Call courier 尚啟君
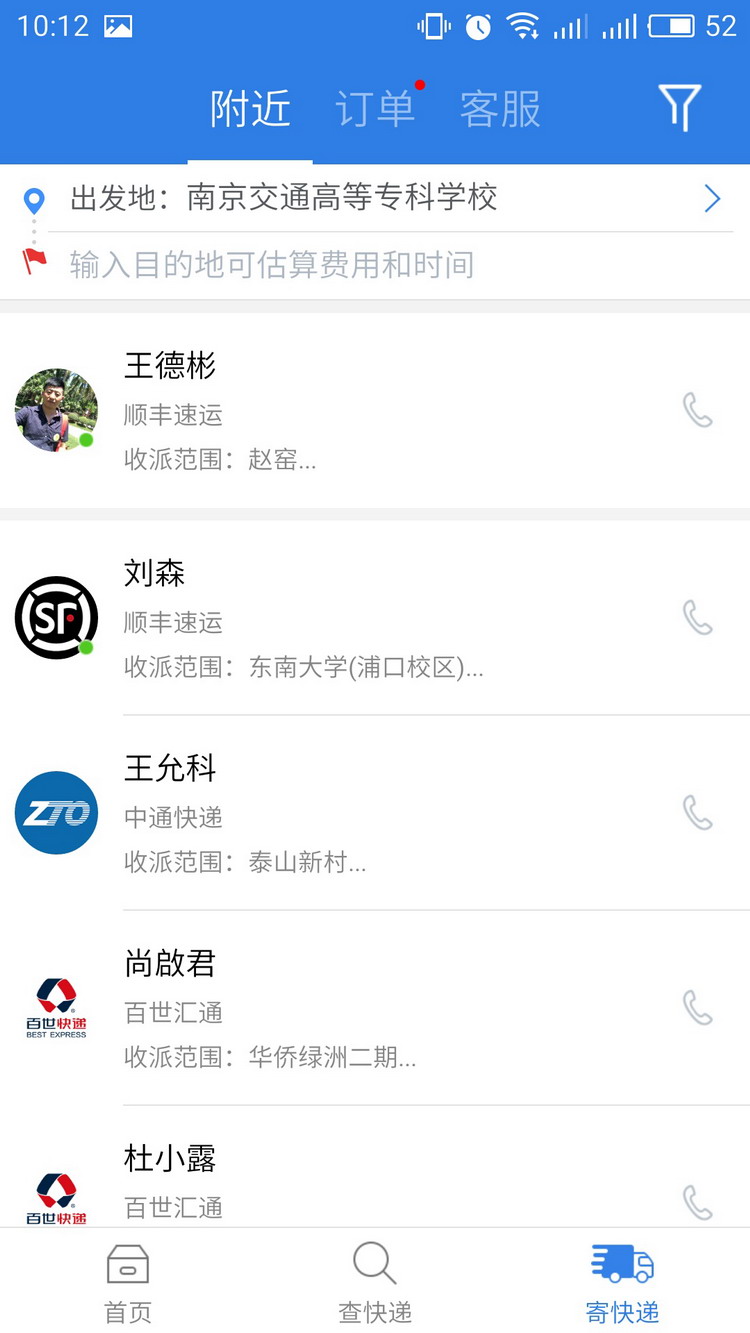Image resolution: width=750 pixels, height=1333 pixels. [697, 1008]
